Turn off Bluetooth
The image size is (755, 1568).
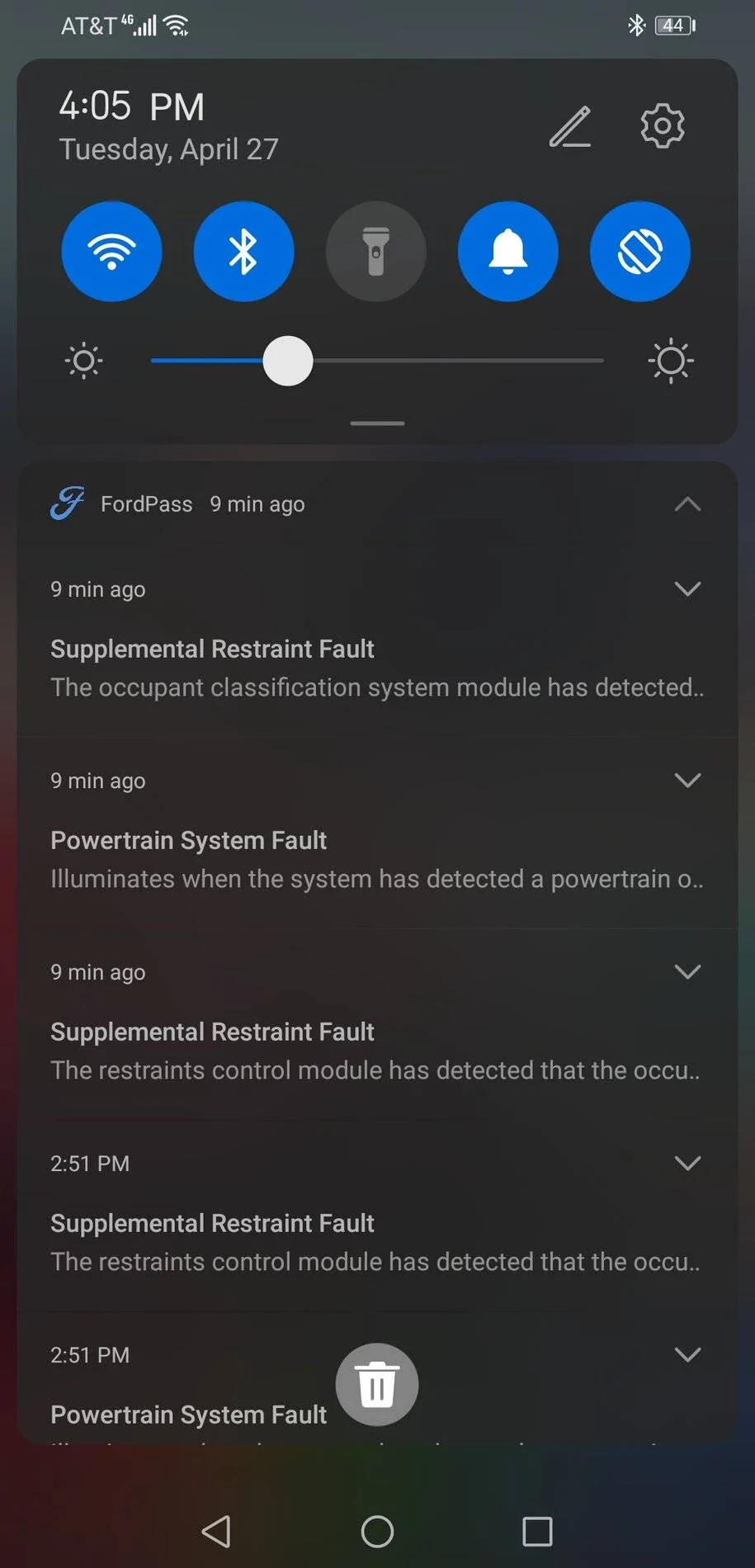click(243, 251)
